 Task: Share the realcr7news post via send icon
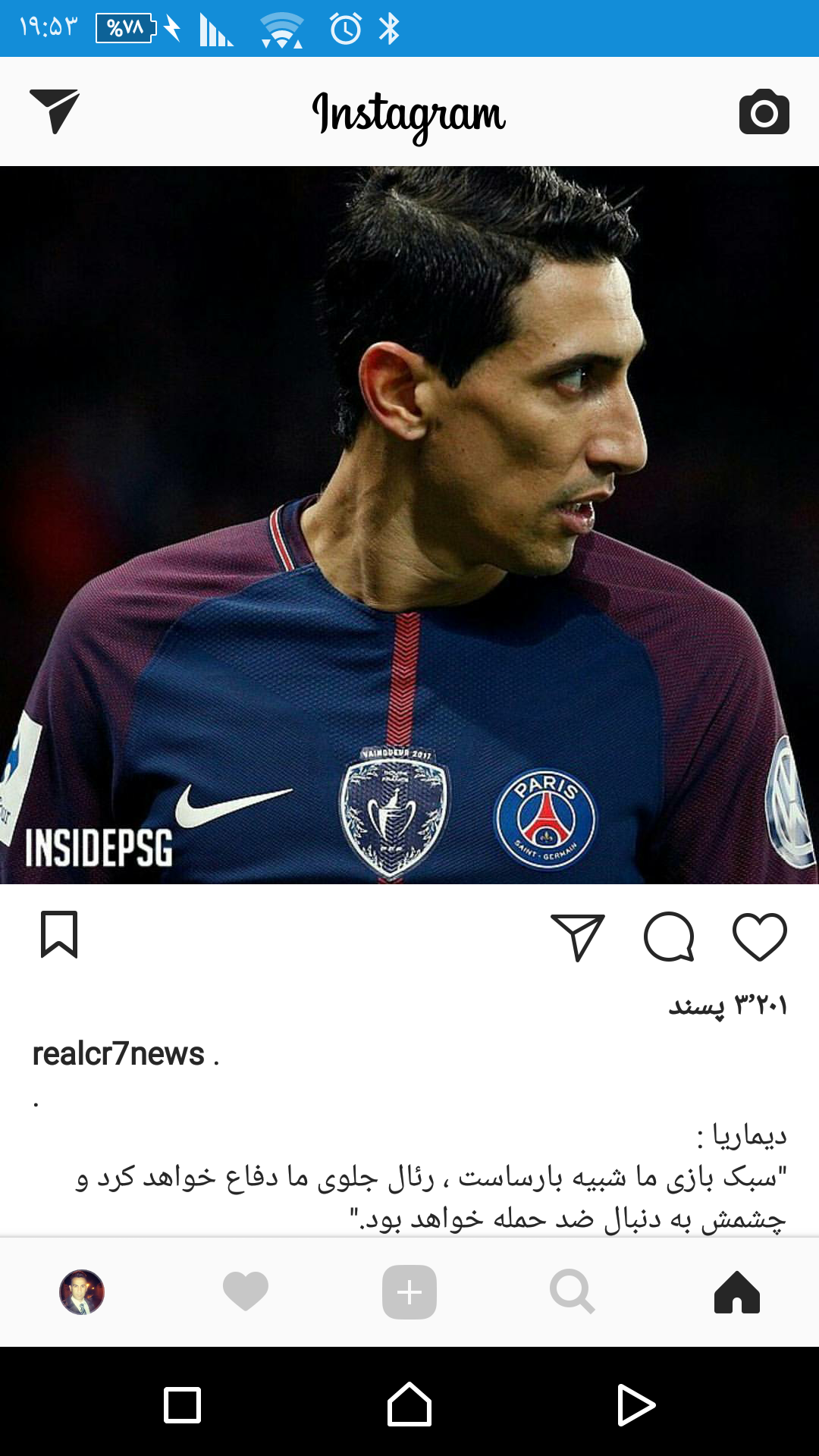point(578,937)
